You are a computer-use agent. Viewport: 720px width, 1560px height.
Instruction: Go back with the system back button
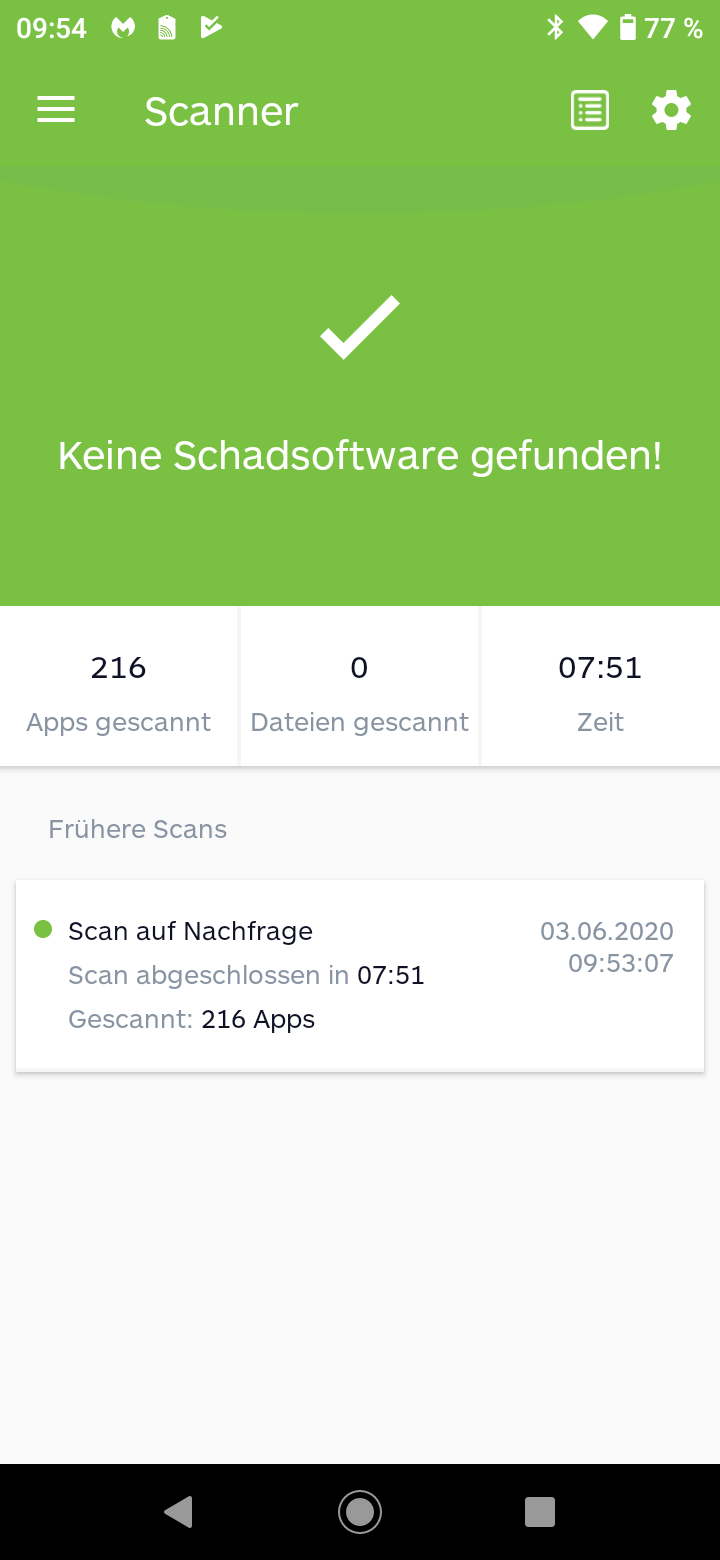178,1512
